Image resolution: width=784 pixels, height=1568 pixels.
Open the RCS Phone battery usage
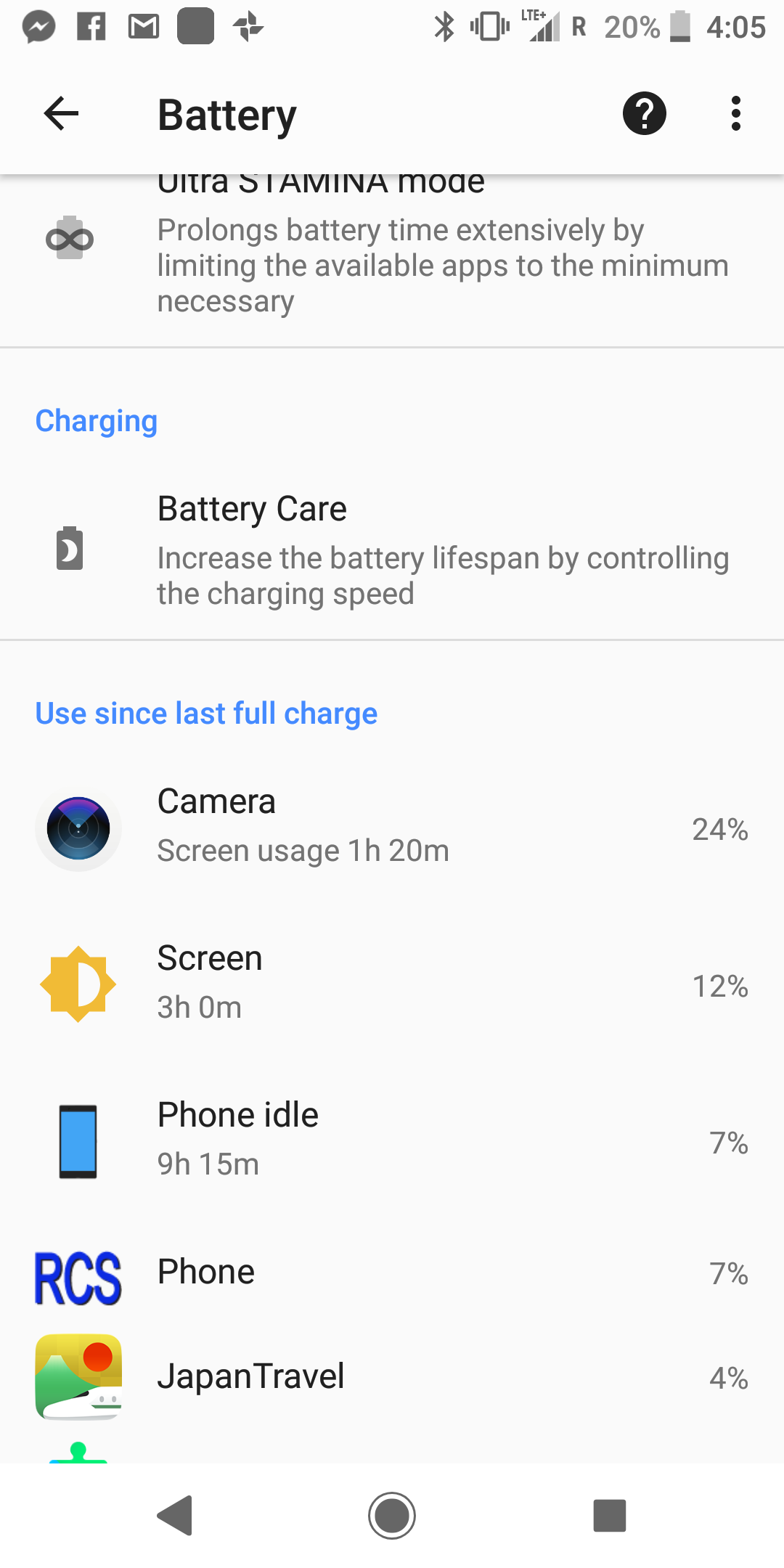[x=392, y=1274]
